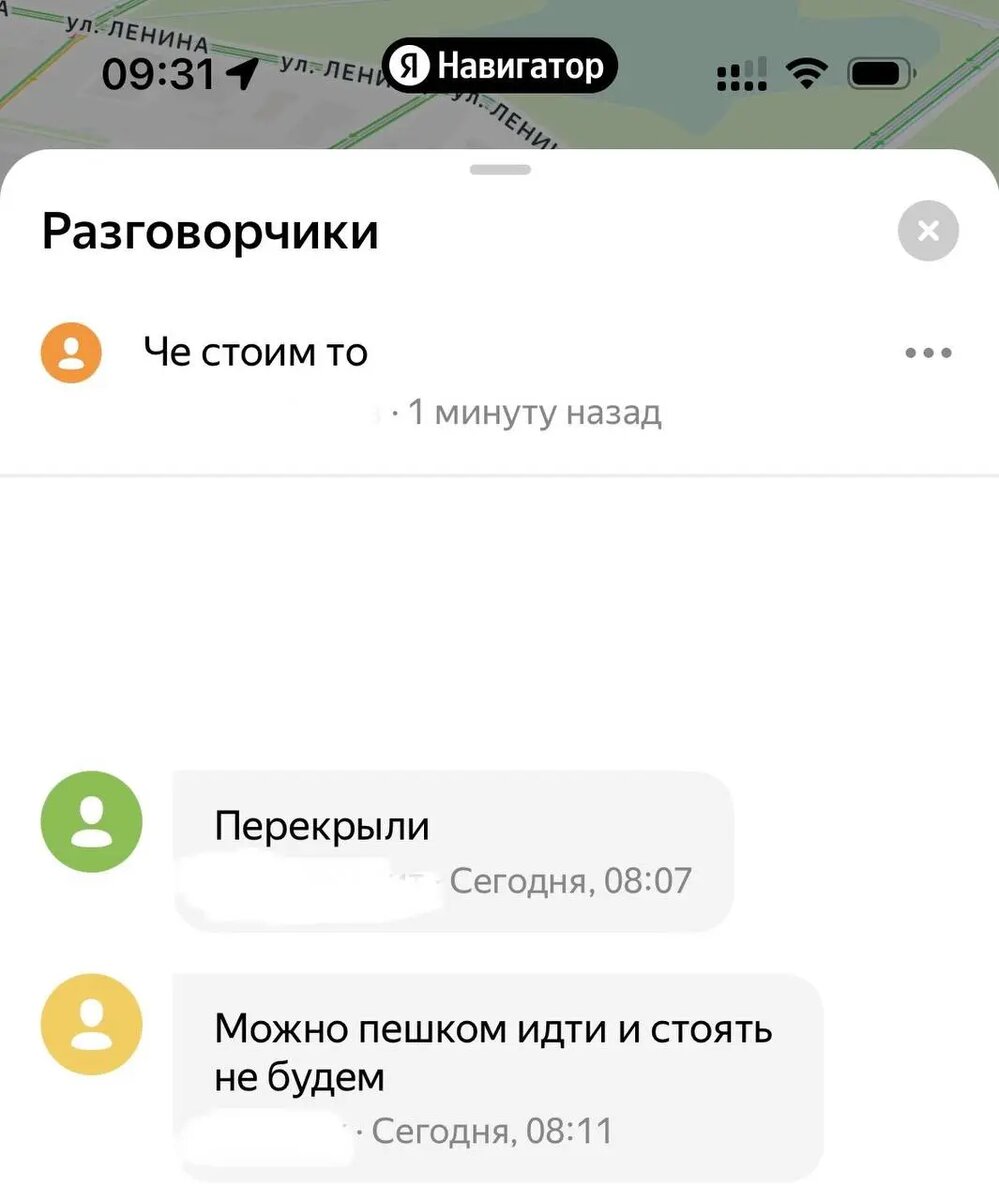Dismiss the Разговорчики panel with the X button
Screen dimensions: 999x1200
click(928, 231)
